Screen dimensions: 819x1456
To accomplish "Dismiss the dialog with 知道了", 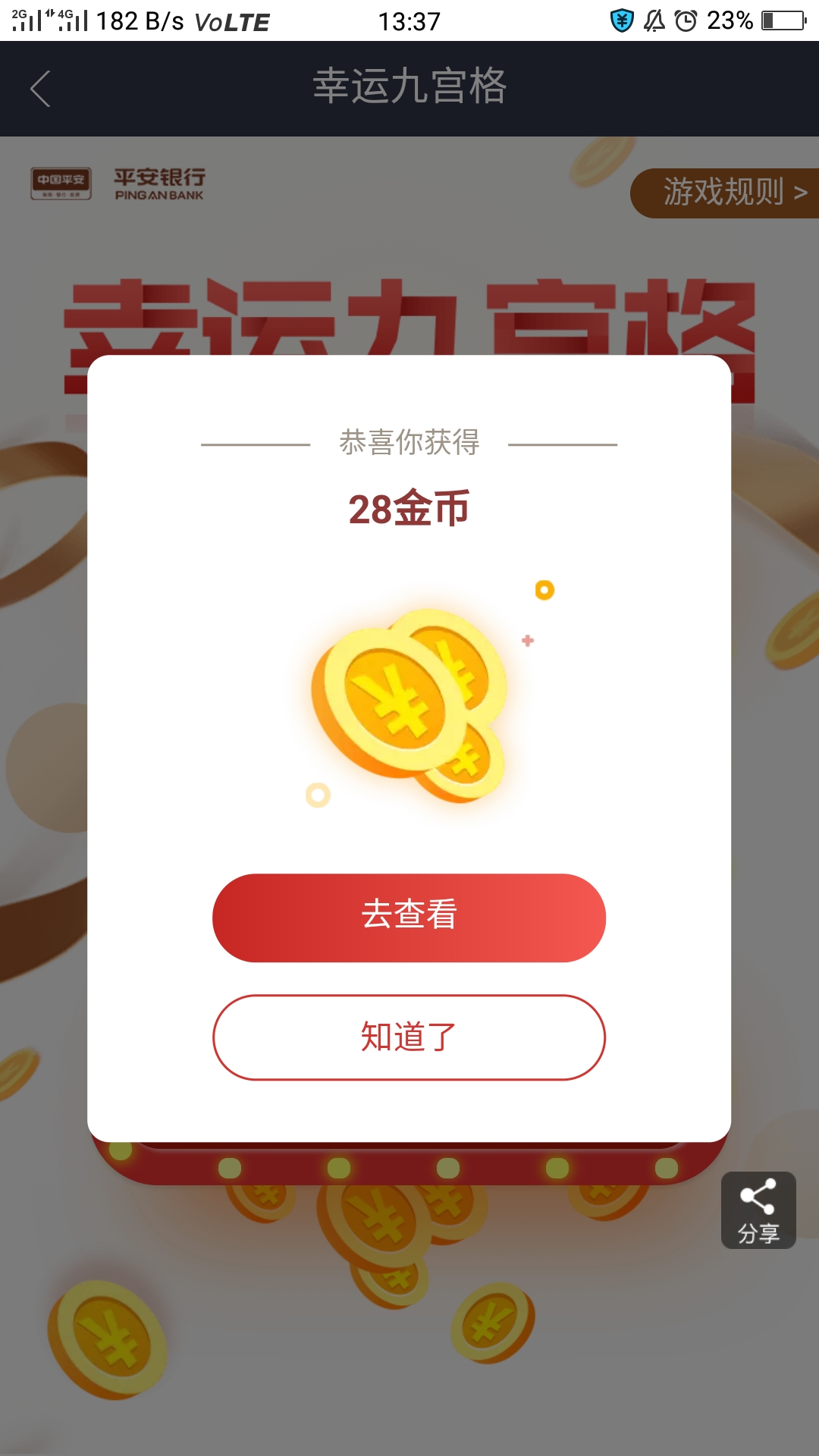I will tap(409, 1037).
